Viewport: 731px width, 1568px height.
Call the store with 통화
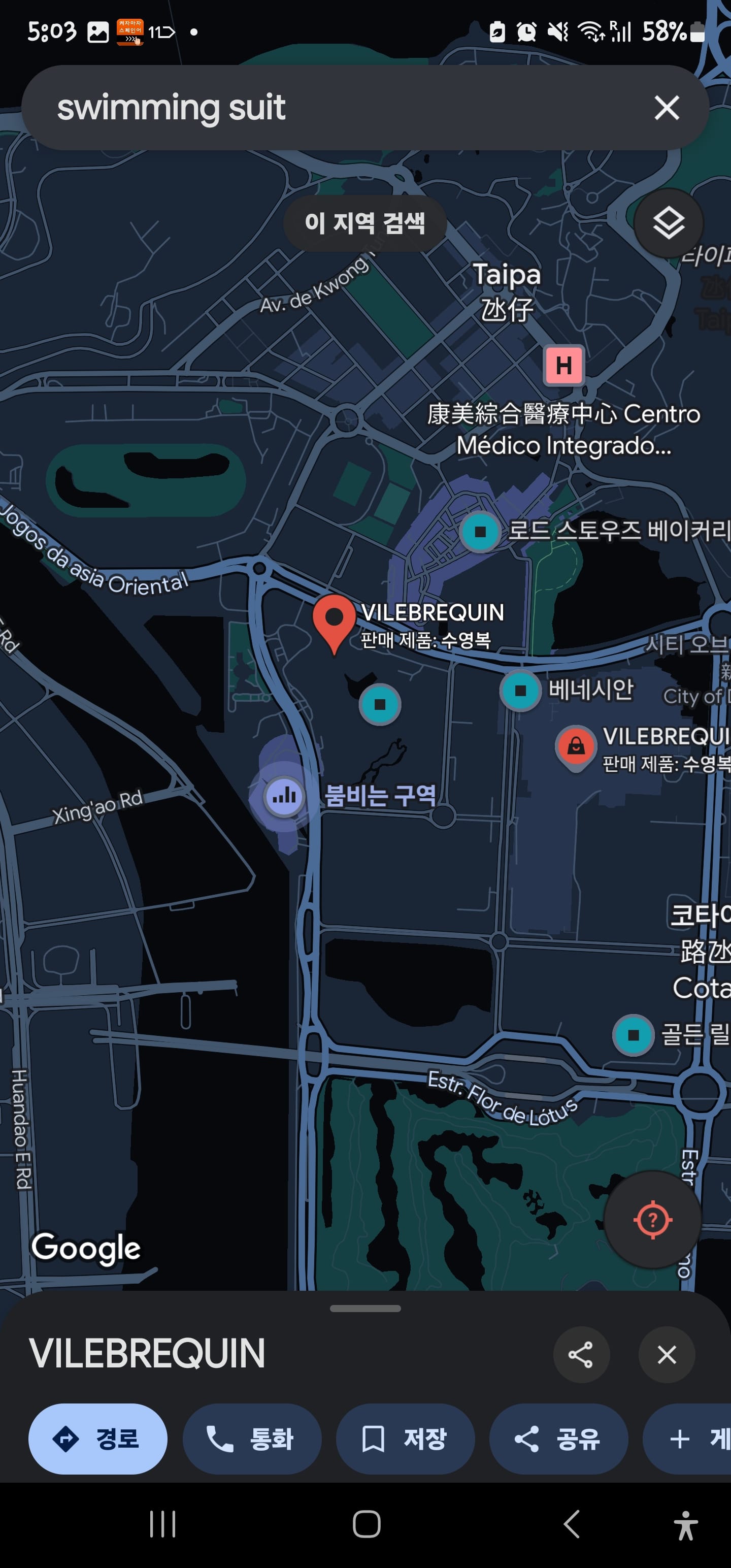click(x=251, y=1439)
